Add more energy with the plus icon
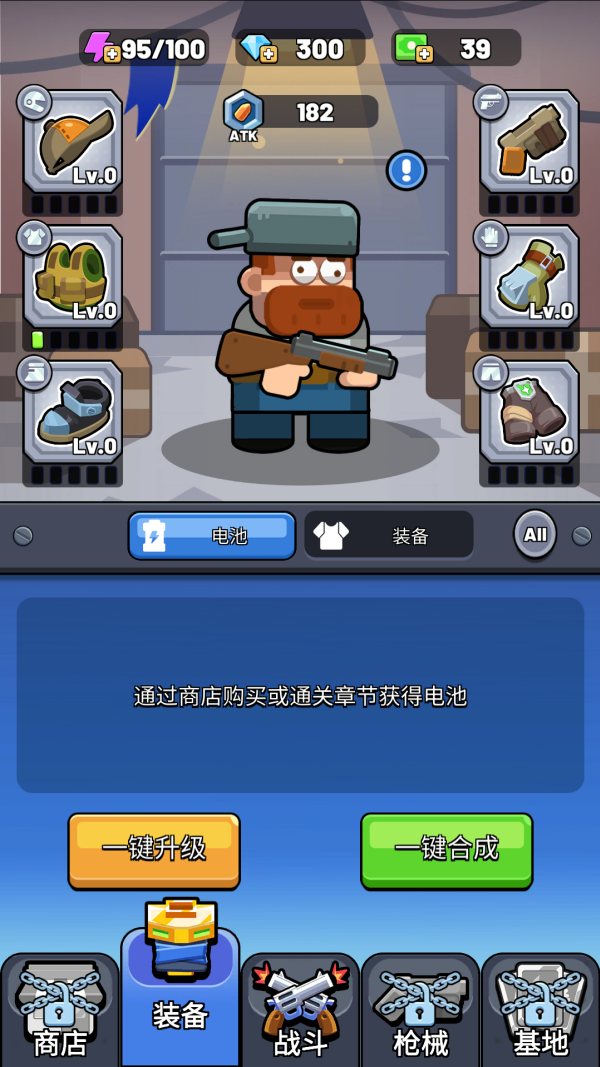The image size is (600, 1067). tap(112, 54)
